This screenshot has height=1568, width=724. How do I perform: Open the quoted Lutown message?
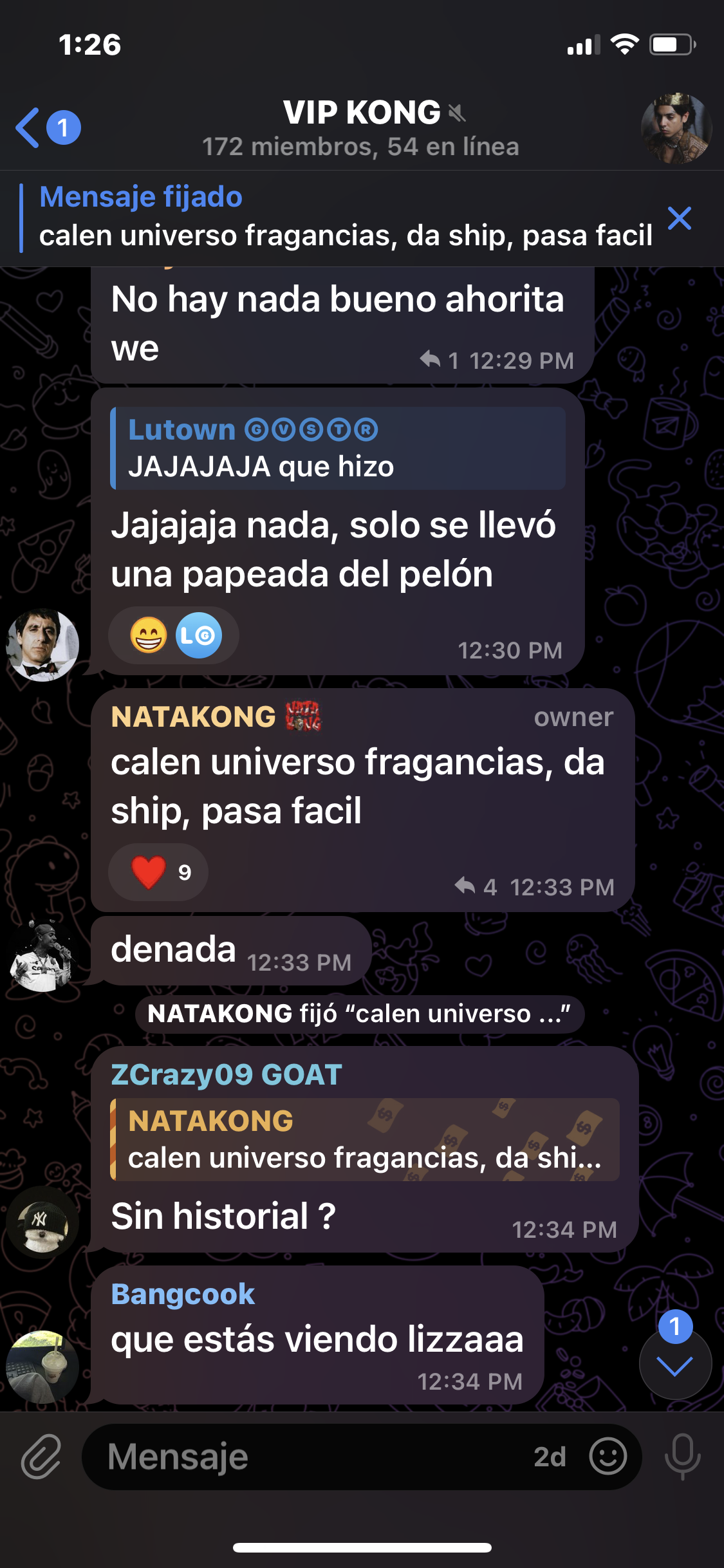tap(338, 448)
